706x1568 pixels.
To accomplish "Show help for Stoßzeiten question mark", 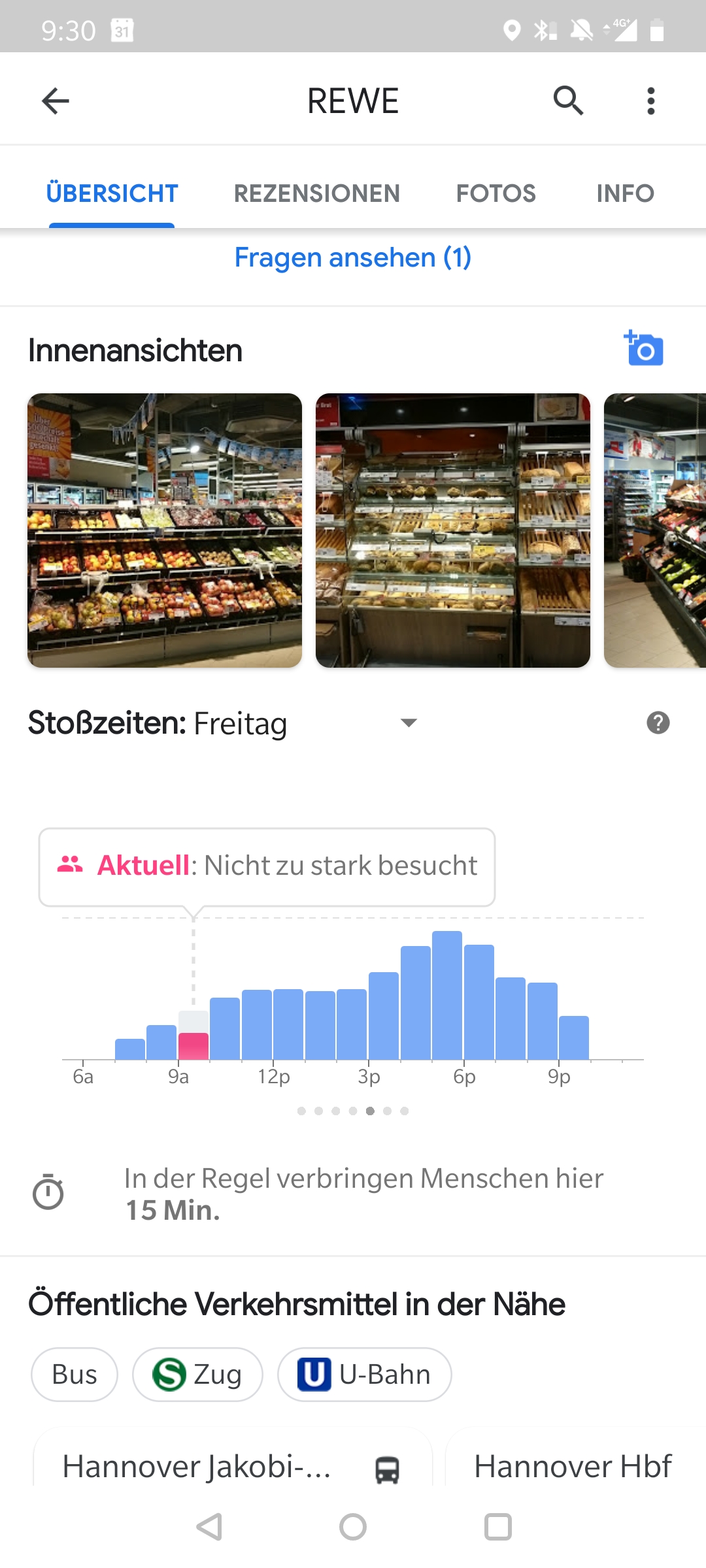I will point(658,723).
